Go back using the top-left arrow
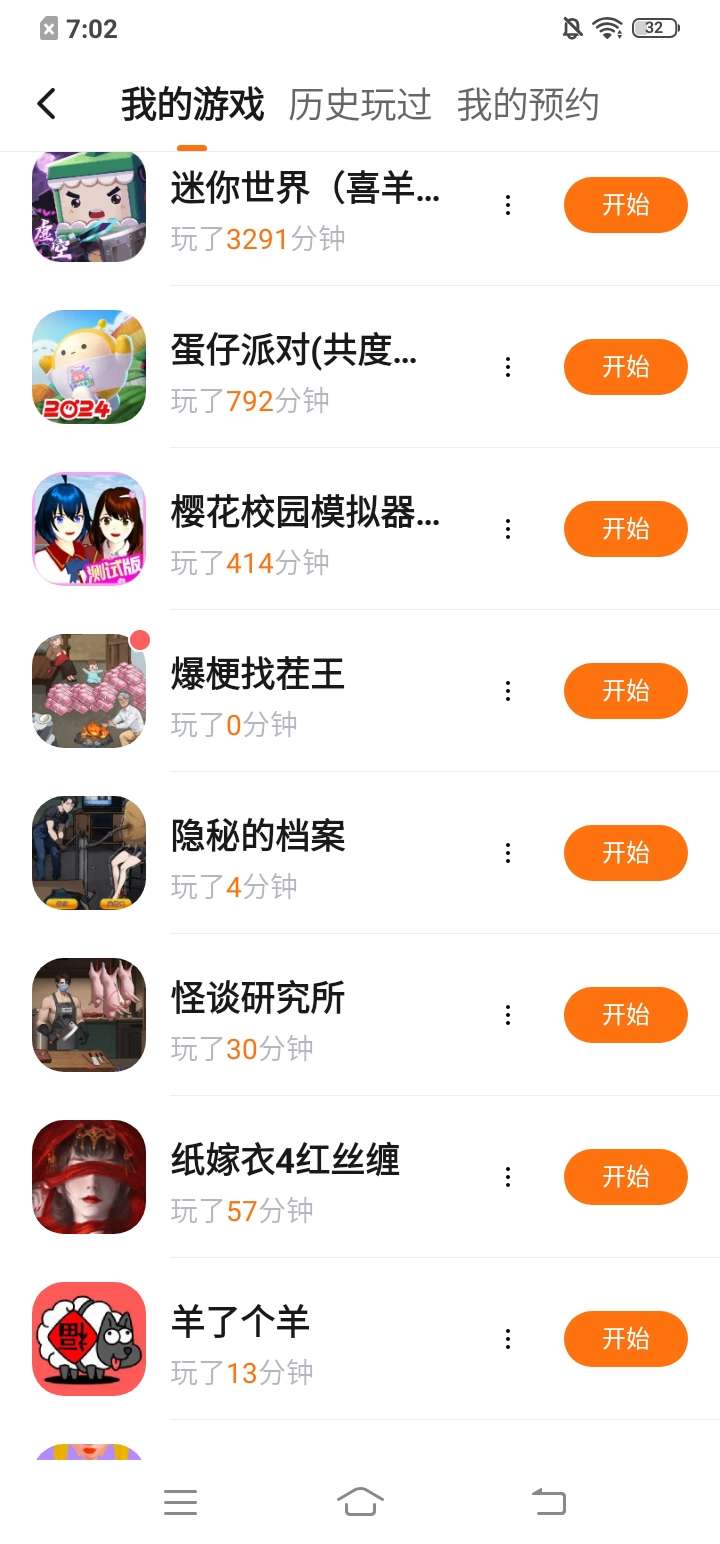The width and height of the screenshot is (720, 1544). click(x=46, y=104)
